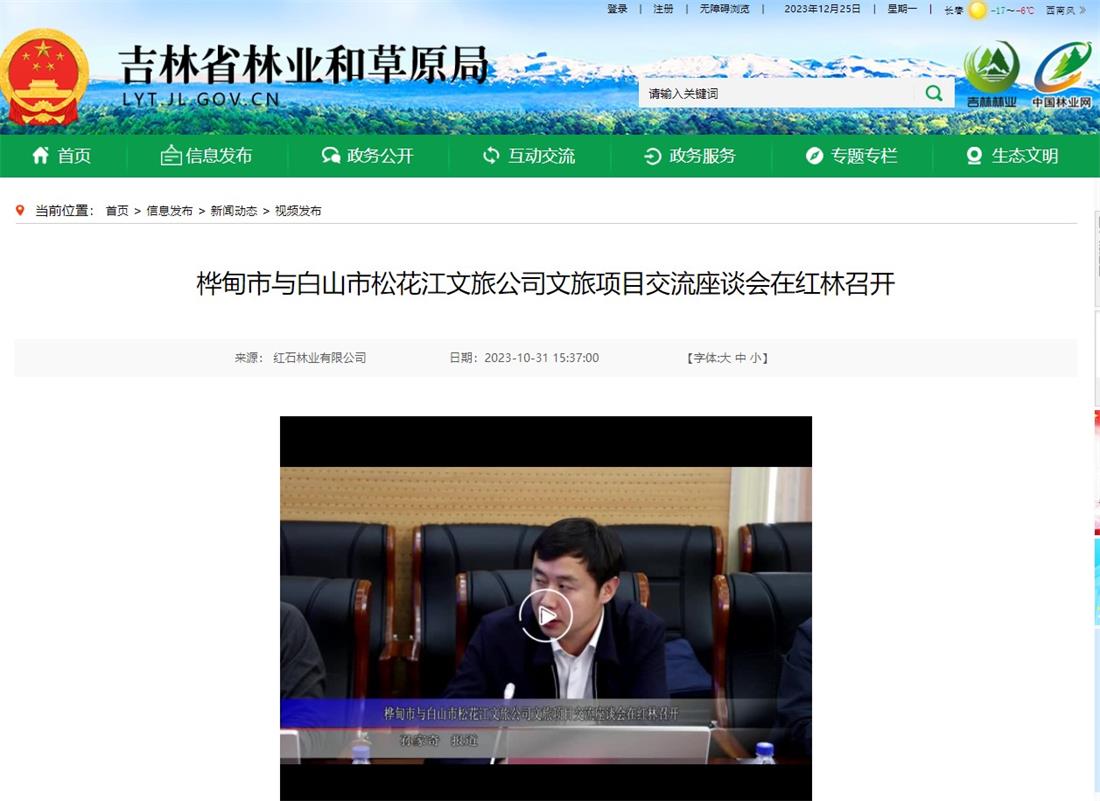Switch to the 政务公开 tab

pos(368,156)
